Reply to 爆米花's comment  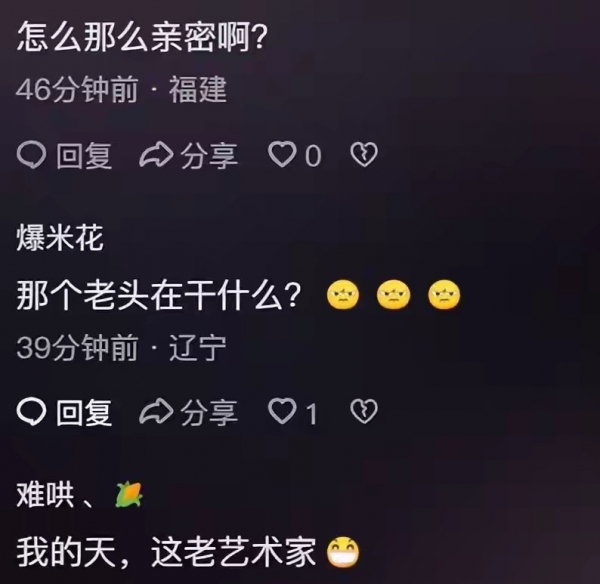click(x=66, y=412)
